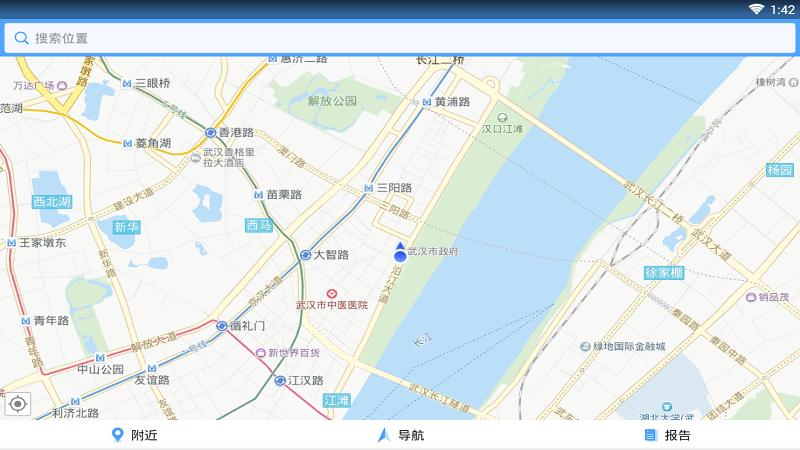
Task: Select the 武汉市政府 location marker
Action: click(x=400, y=253)
